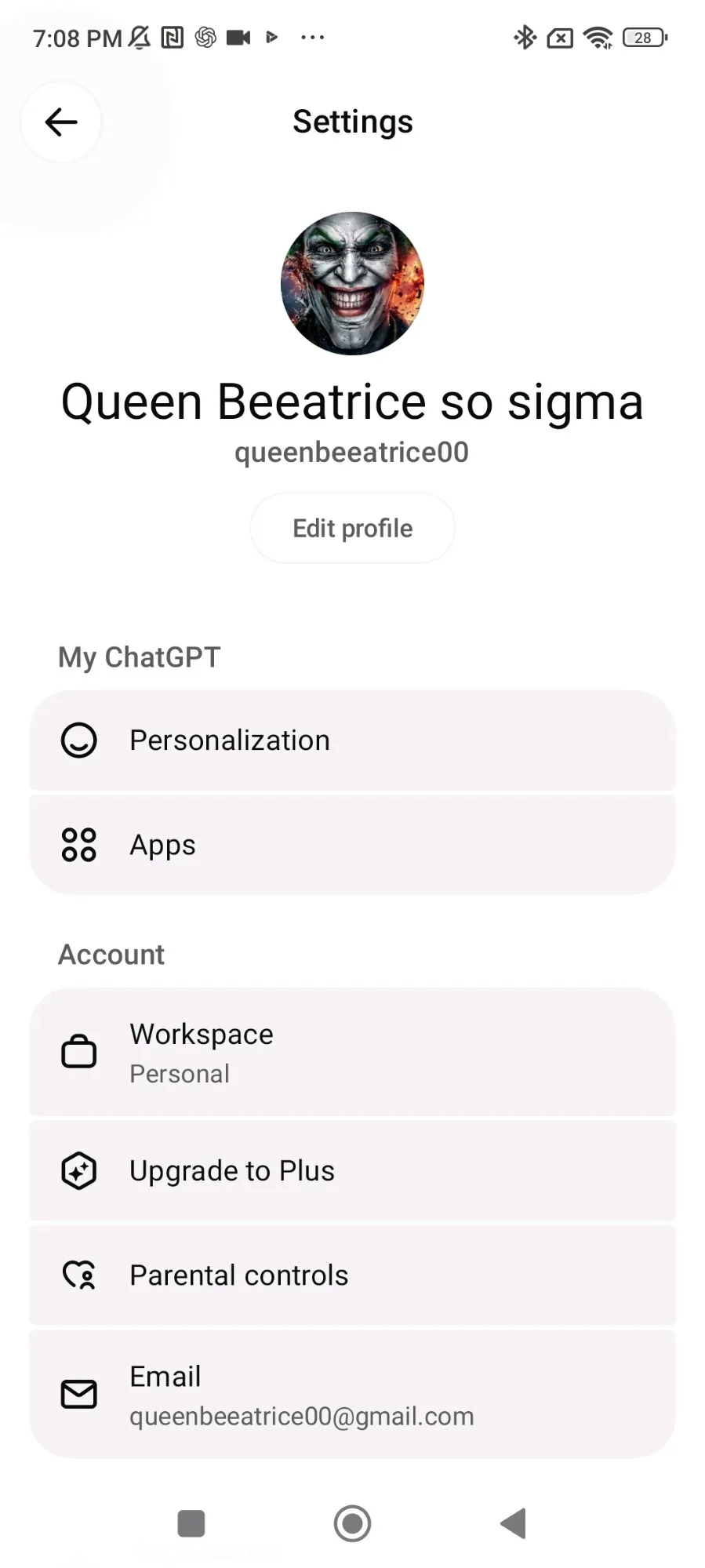Tap the Edit profile button
The height and width of the screenshot is (1568, 705).
[x=352, y=528]
